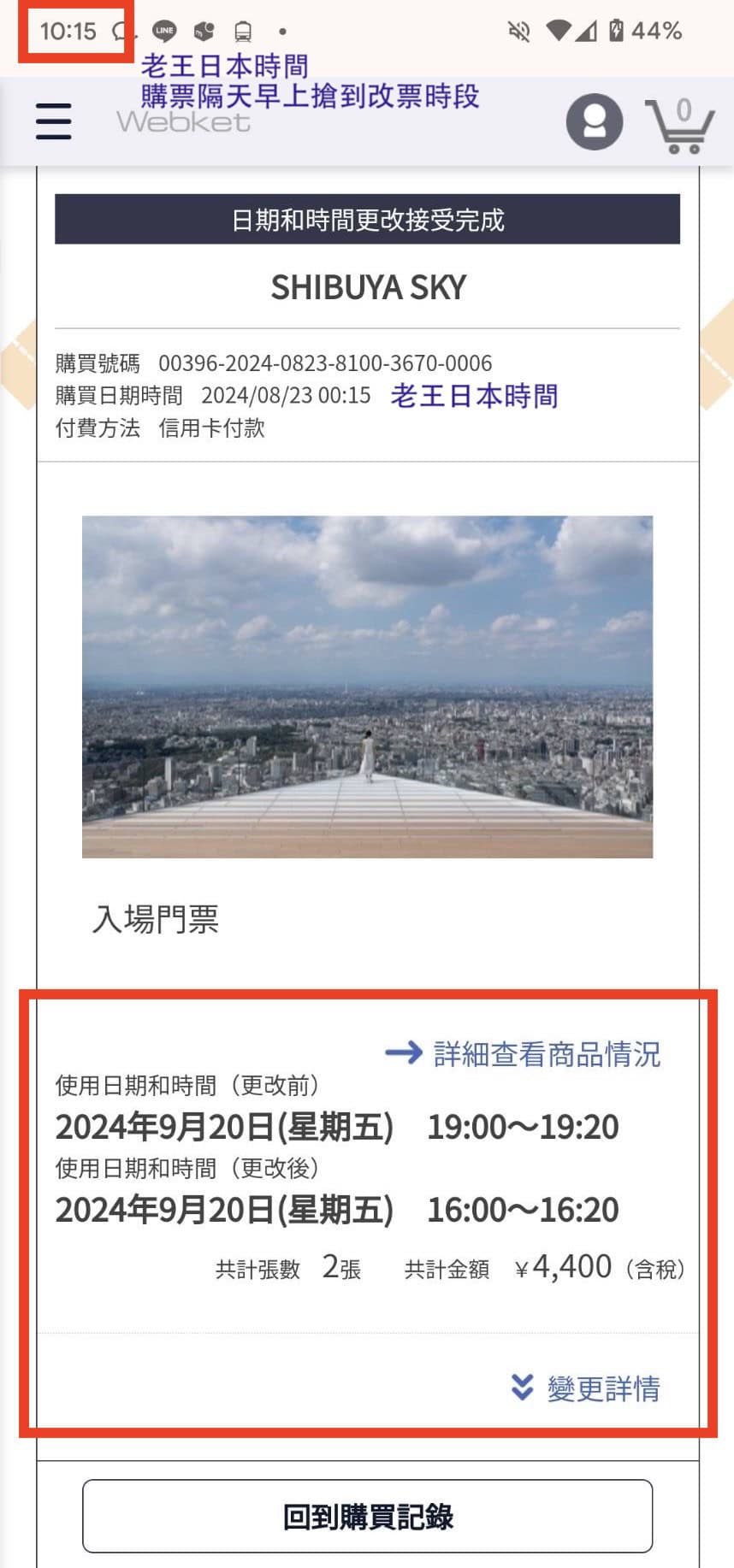Open the shopping cart
The width and height of the screenshot is (734, 1568).
[679, 127]
